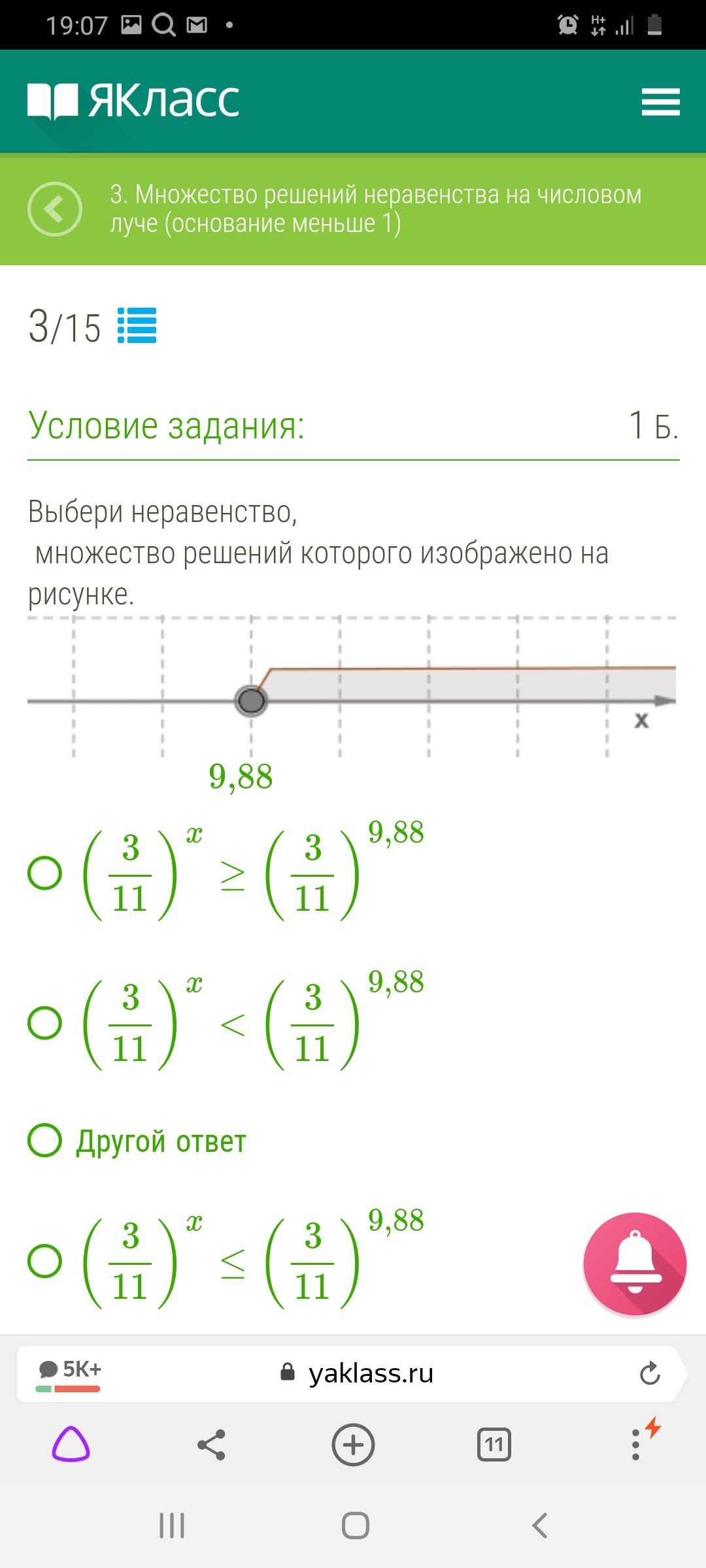Open recent apps from navigation bar

click(x=172, y=1526)
